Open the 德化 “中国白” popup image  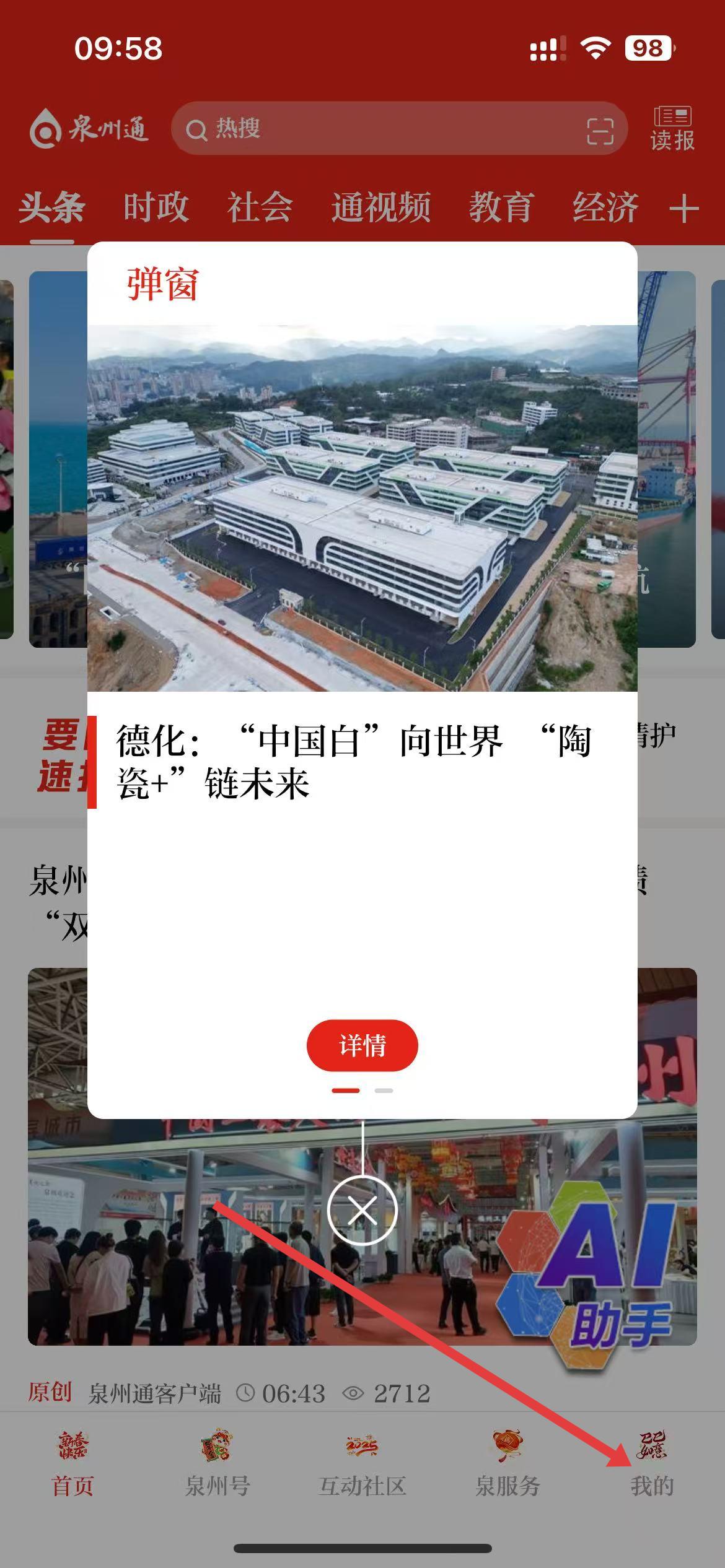tap(362, 508)
